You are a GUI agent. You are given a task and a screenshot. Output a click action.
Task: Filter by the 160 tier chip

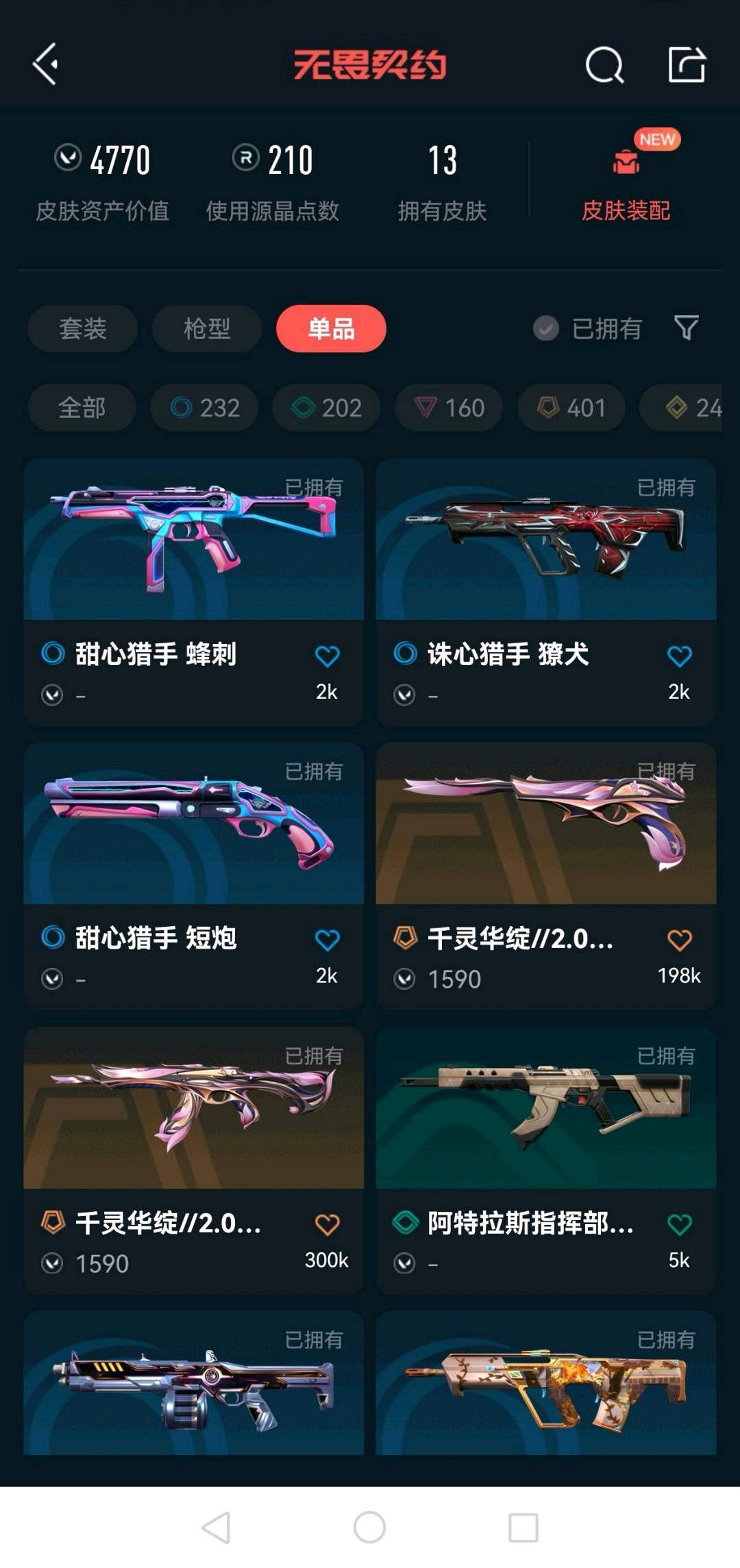[449, 408]
